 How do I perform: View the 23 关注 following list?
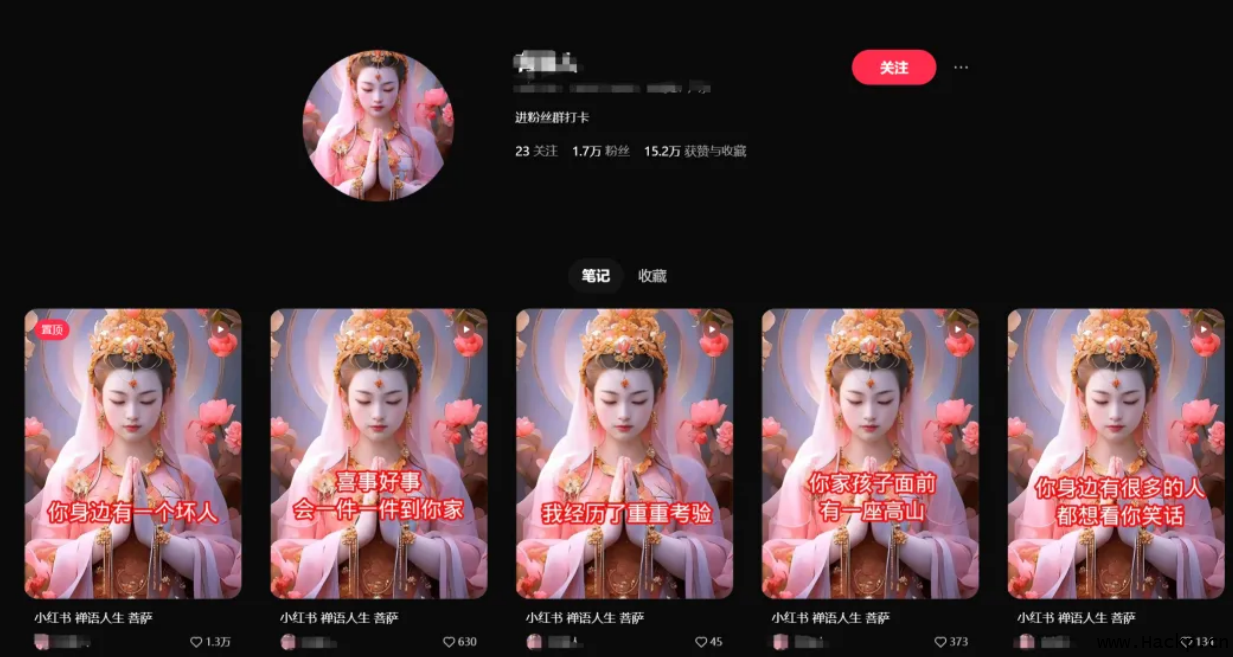[536, 151]
